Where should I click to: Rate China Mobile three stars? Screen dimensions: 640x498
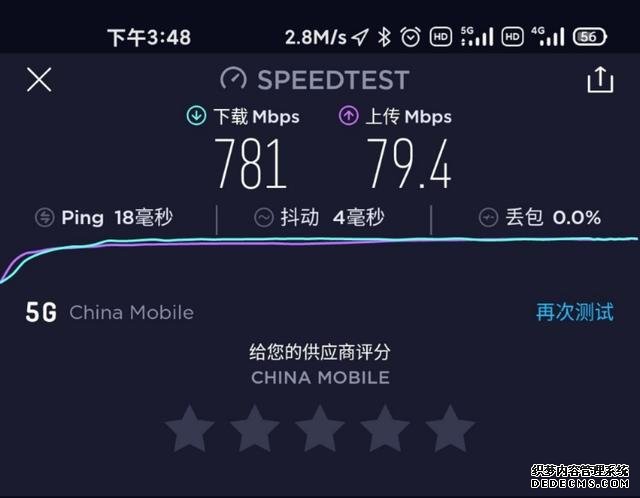click(x=320, y=429)
